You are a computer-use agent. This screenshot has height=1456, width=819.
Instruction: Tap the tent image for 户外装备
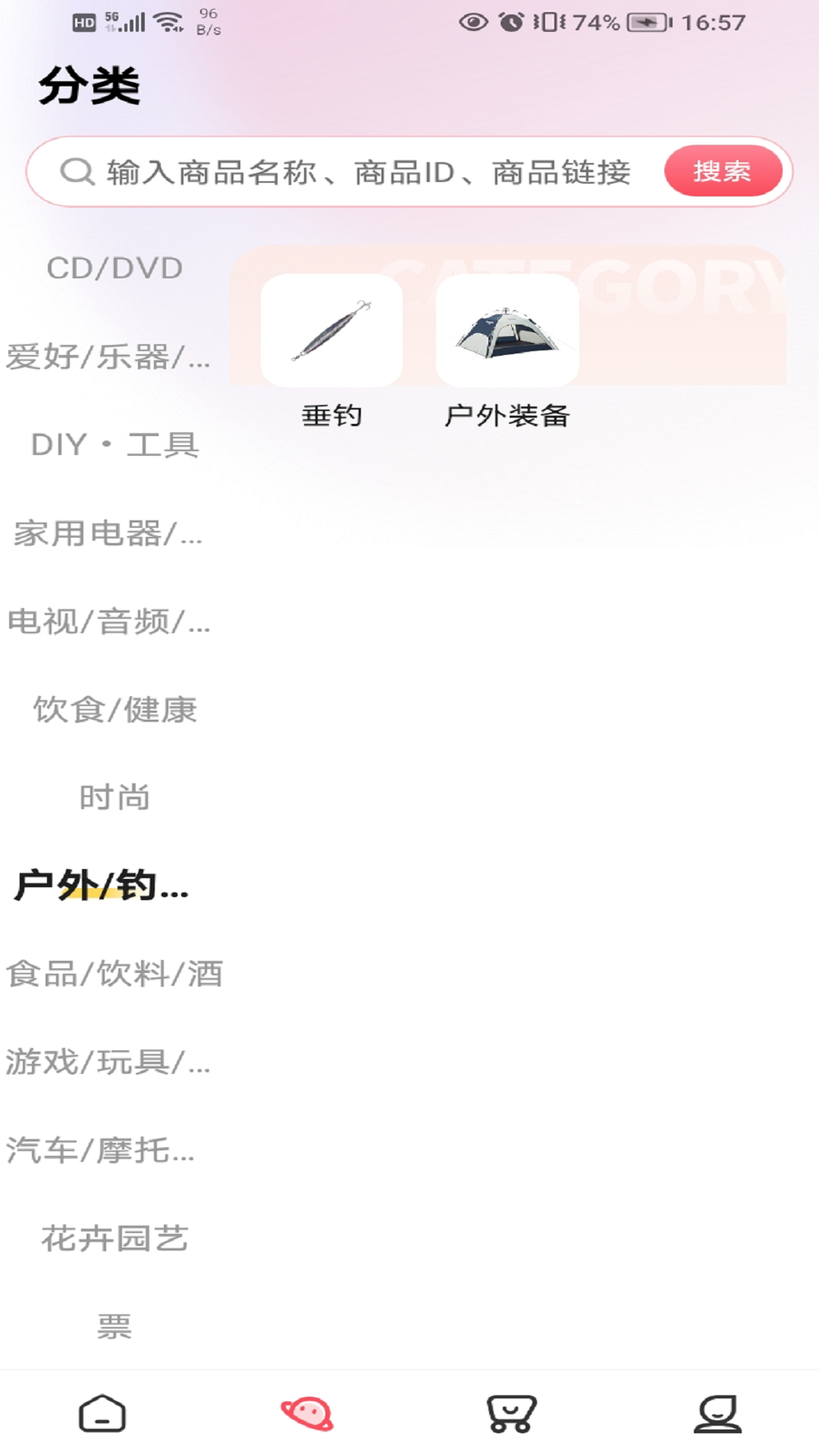tap(507, 331)
